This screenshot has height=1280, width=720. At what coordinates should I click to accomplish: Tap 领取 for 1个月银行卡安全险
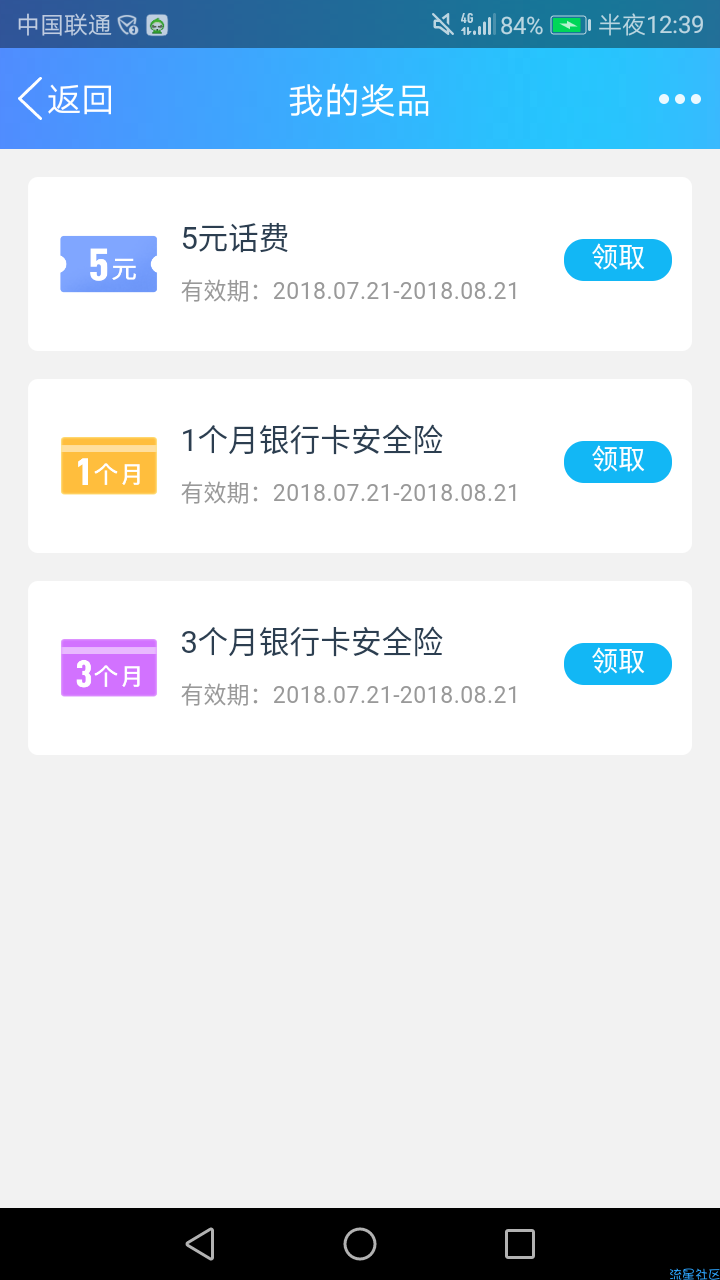point(618,462)
